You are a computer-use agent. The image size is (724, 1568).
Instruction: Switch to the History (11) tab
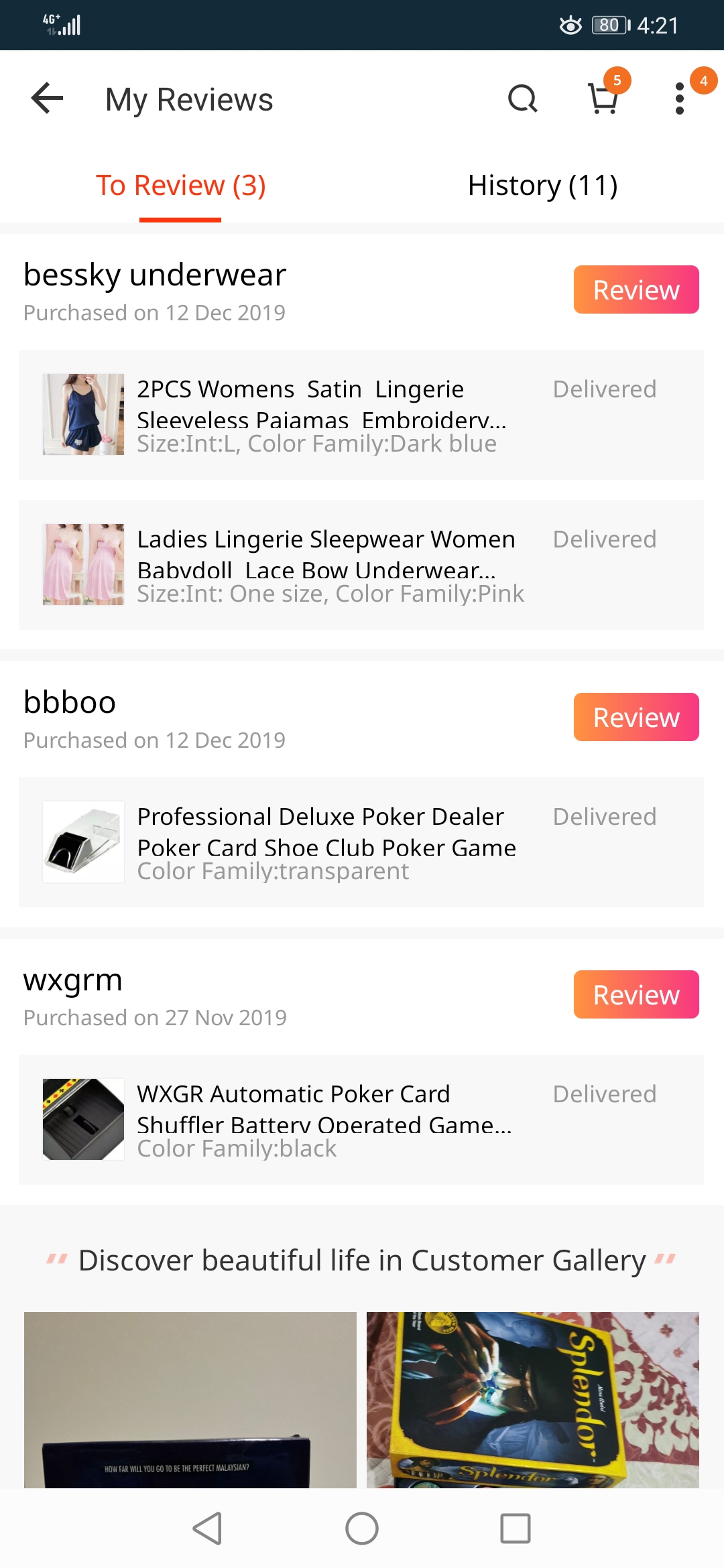(542, 186)
